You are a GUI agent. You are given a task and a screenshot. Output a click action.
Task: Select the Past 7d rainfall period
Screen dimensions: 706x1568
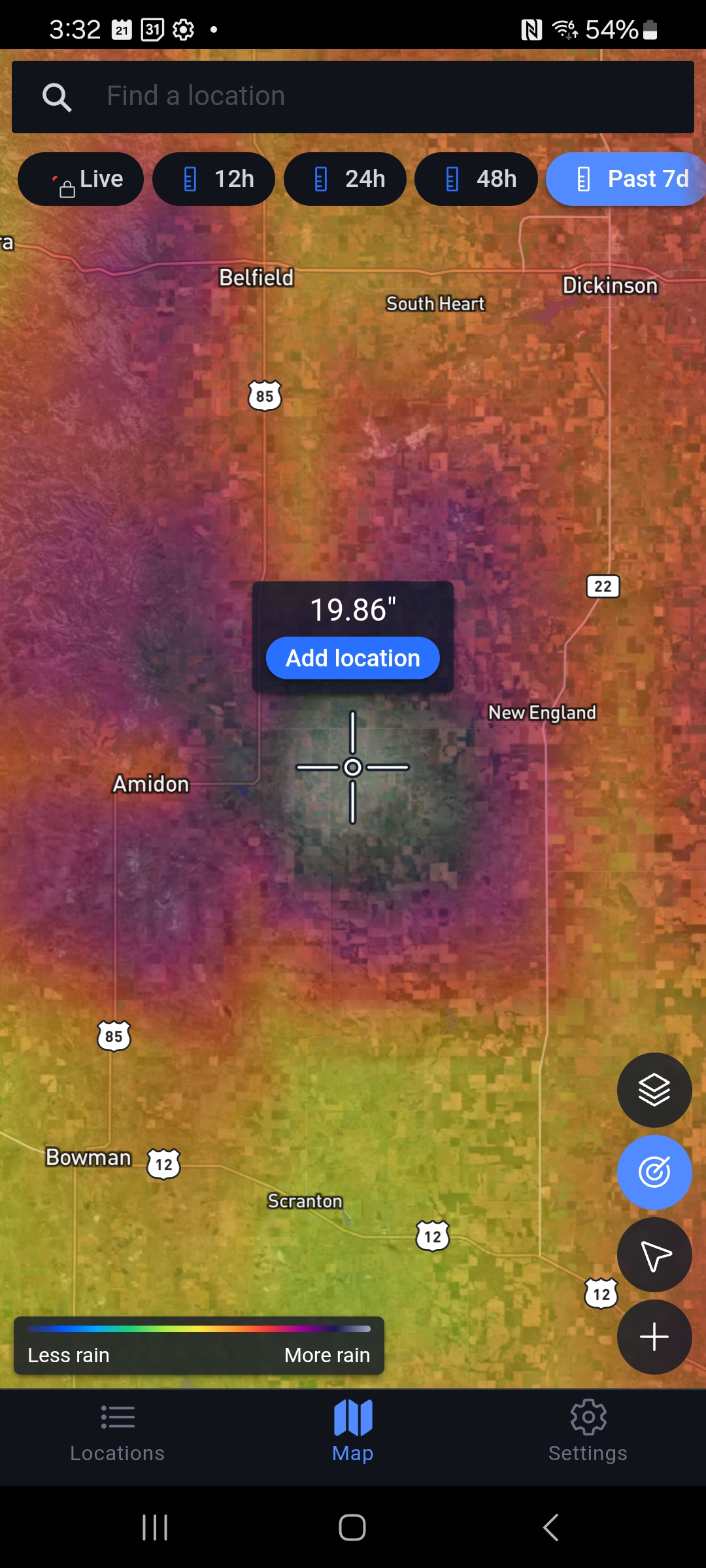coord(626,179)
